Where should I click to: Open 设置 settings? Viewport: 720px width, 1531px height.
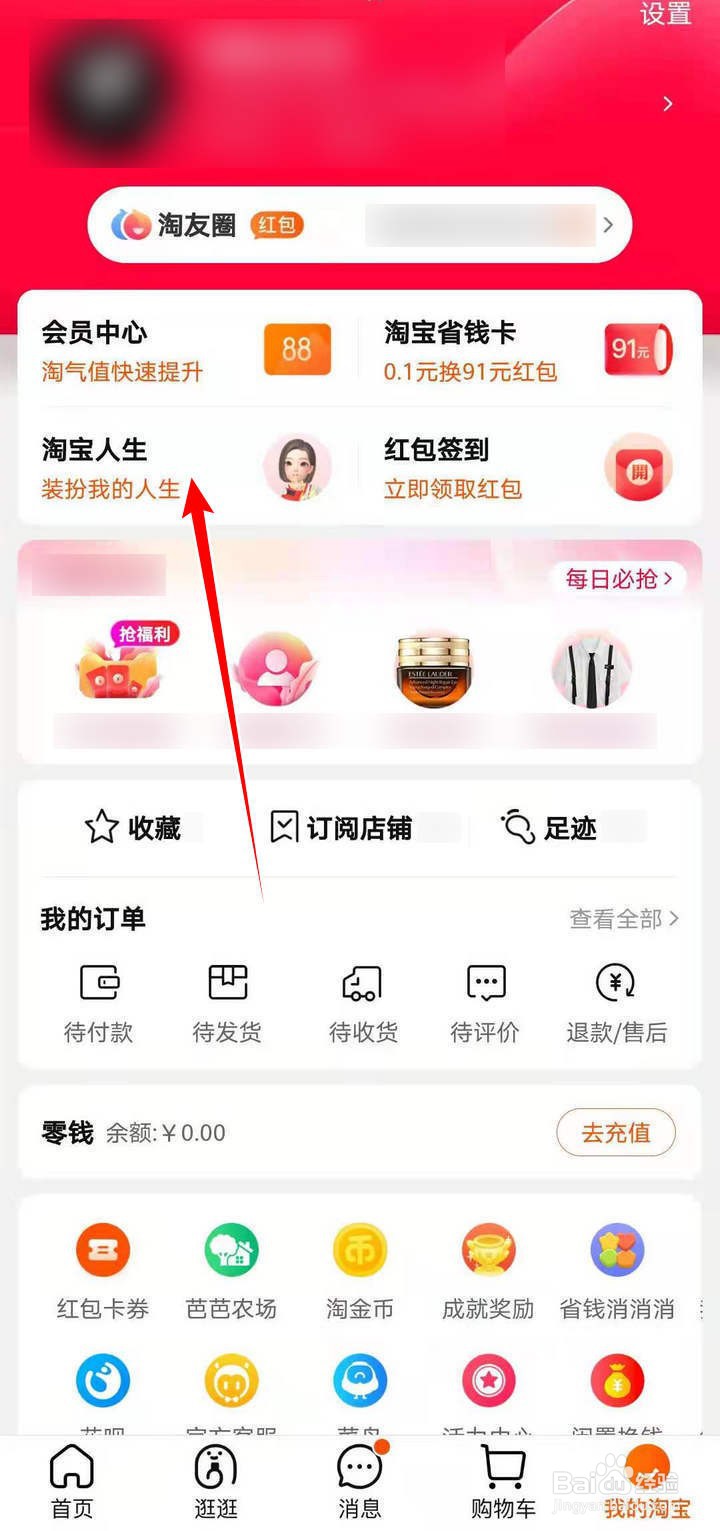coord(663,16)
